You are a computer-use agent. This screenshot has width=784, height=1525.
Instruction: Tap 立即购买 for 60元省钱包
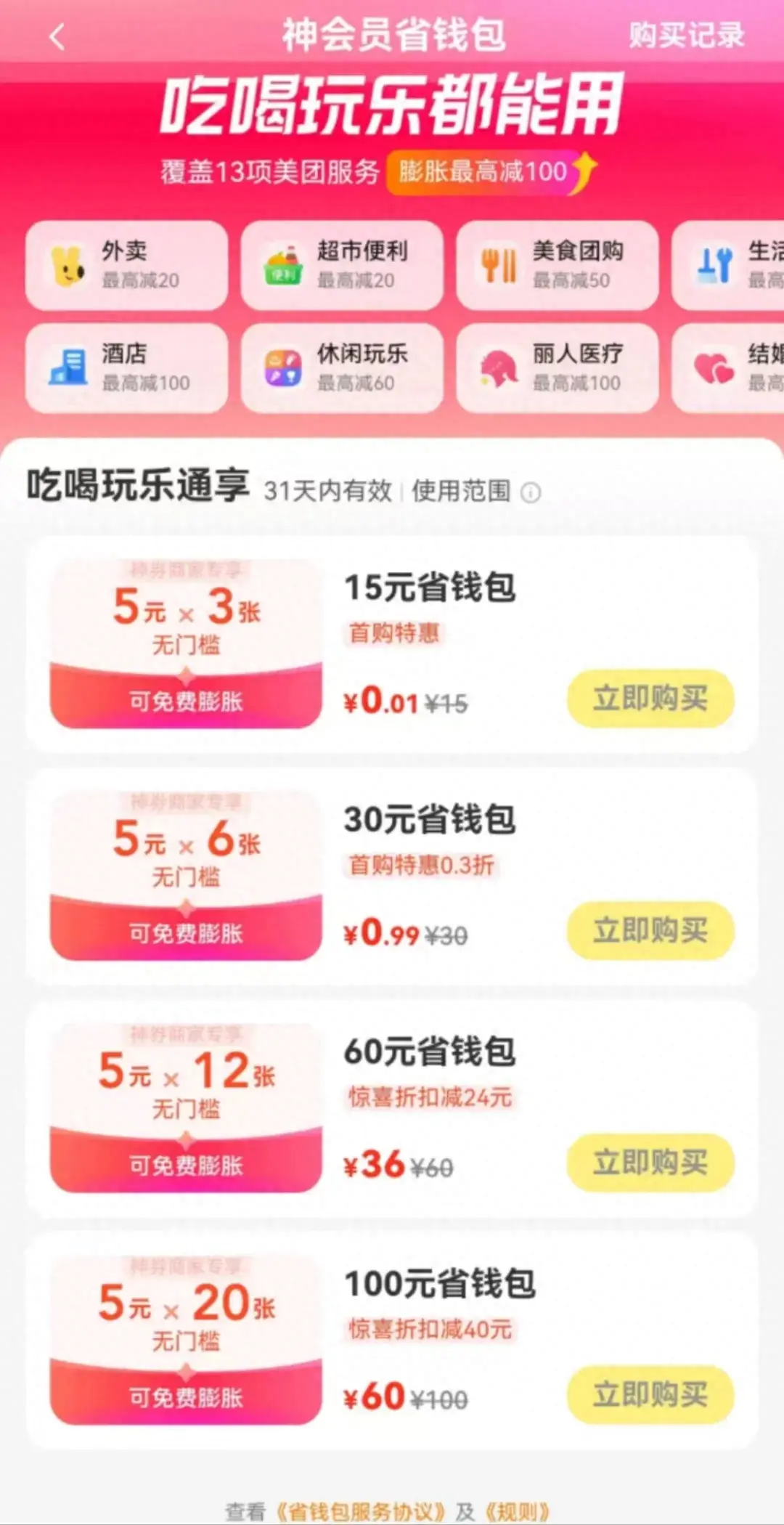tap(650, 1163)
